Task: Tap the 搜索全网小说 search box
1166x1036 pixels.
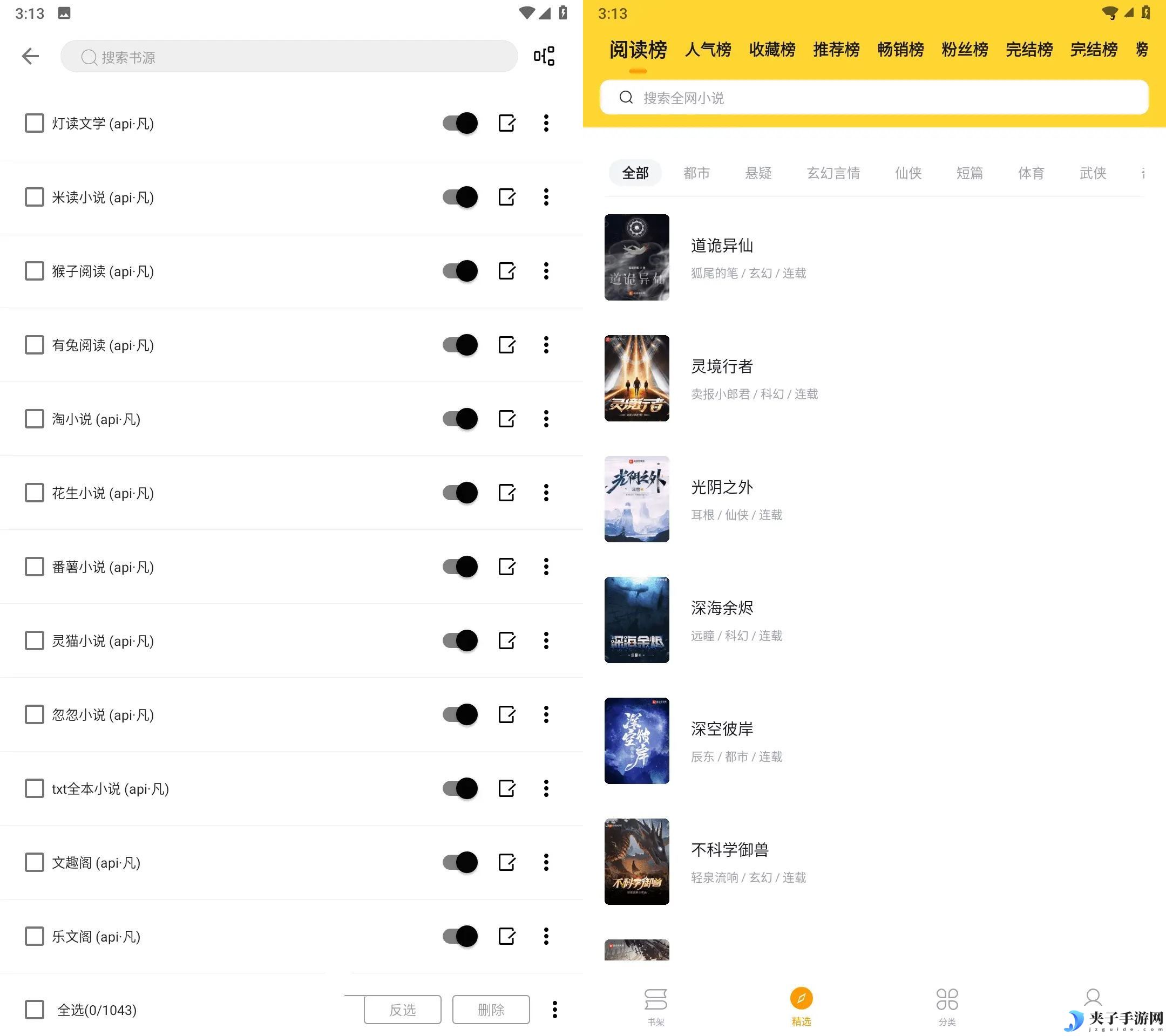Action: click(874, 98)
